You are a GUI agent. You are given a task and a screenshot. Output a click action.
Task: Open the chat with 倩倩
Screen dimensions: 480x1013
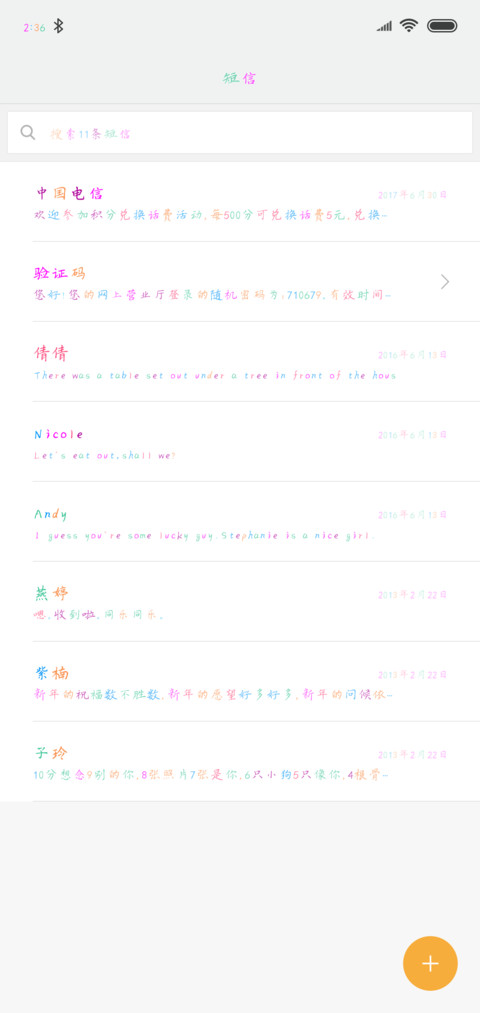(x=240, y=362)
